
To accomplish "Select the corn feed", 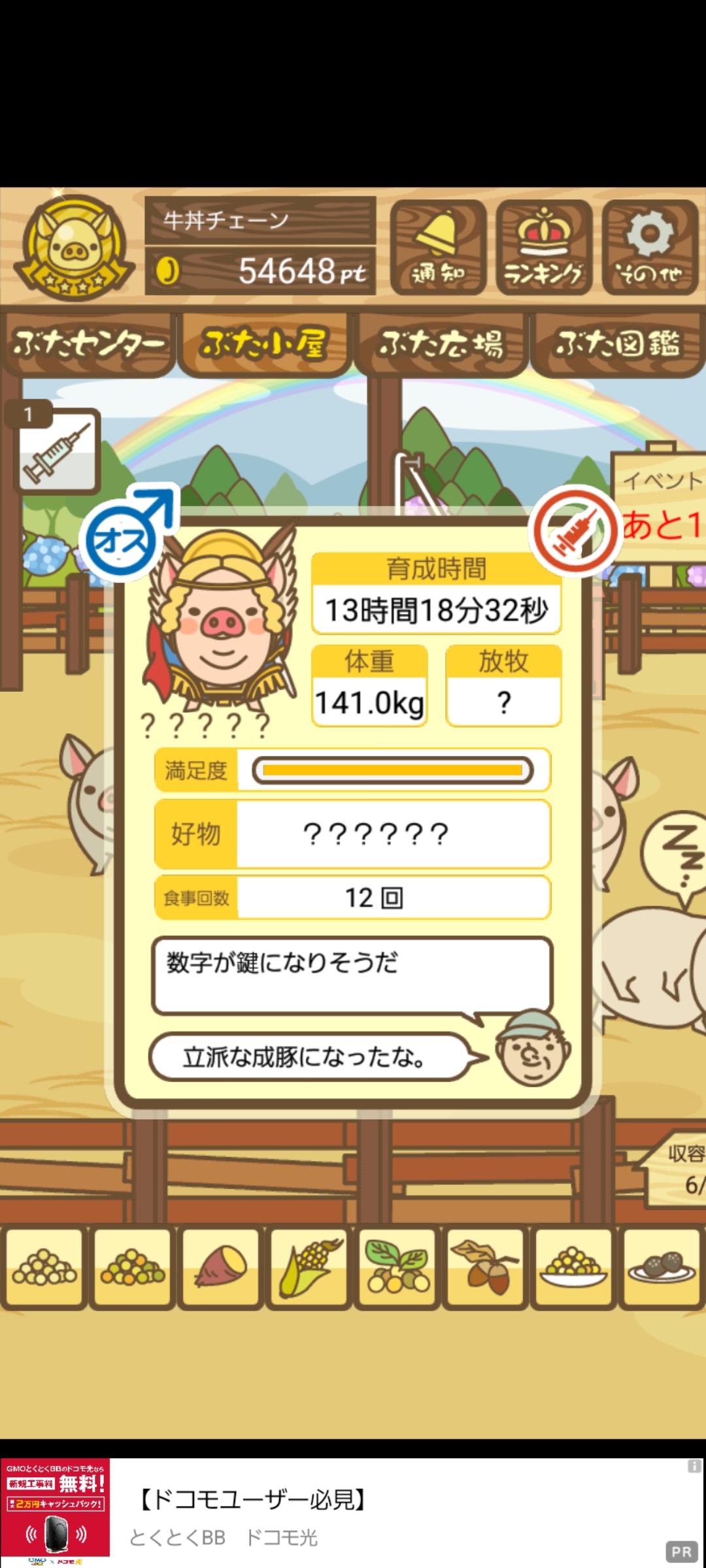I will click(309, 1268).
